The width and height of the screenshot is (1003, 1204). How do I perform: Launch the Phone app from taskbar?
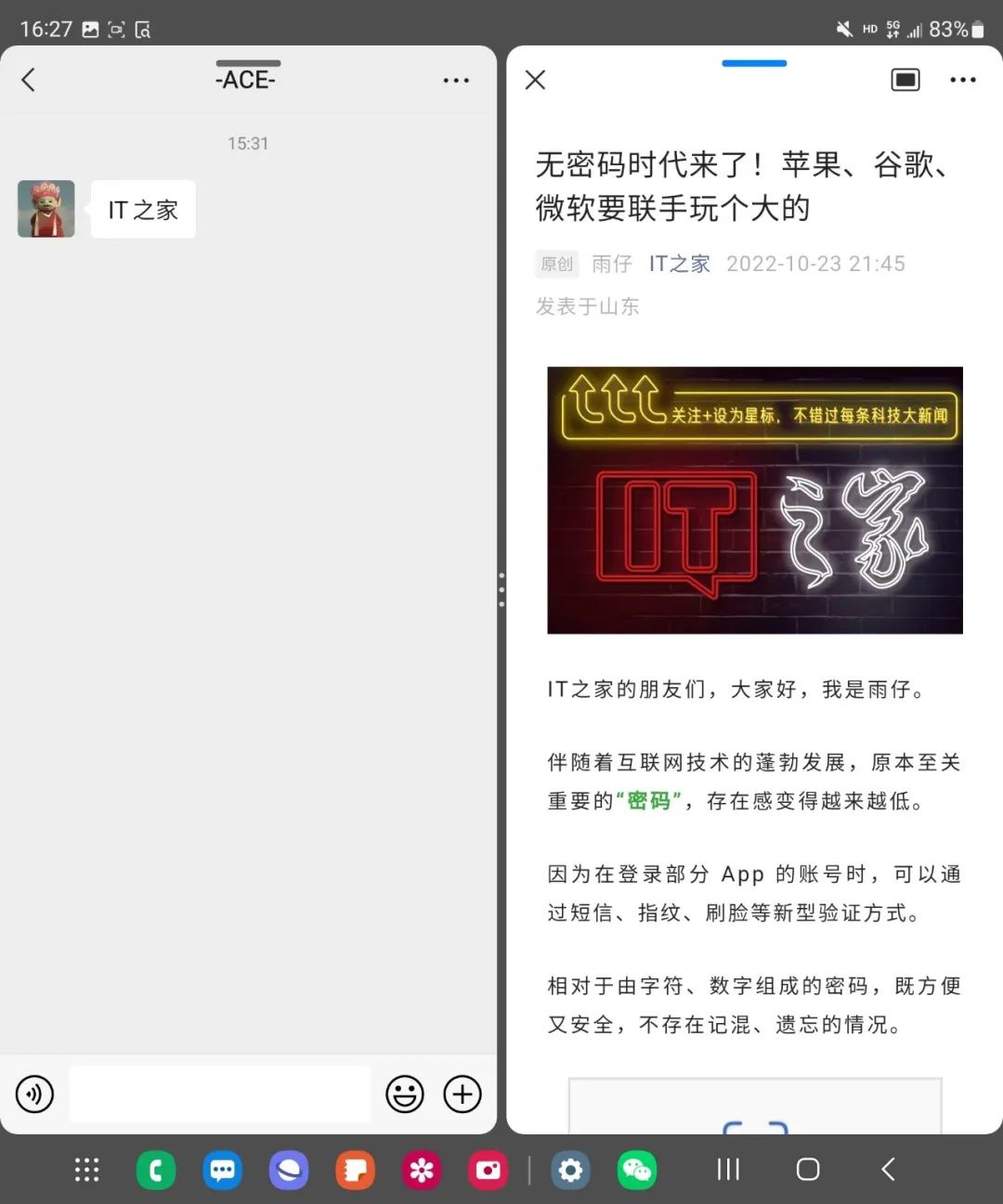coord(156,1170)
